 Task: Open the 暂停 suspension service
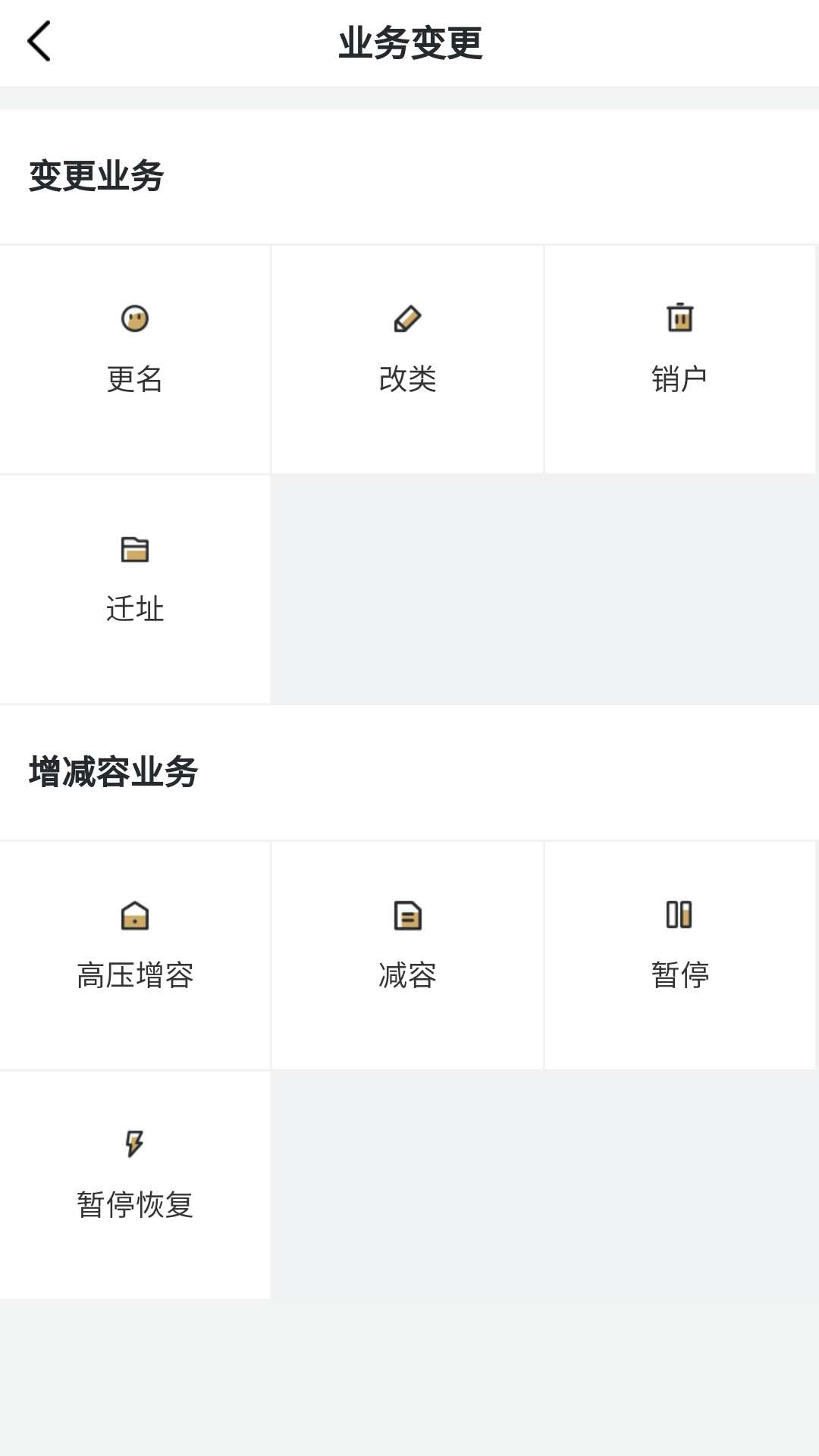[680, 952]
